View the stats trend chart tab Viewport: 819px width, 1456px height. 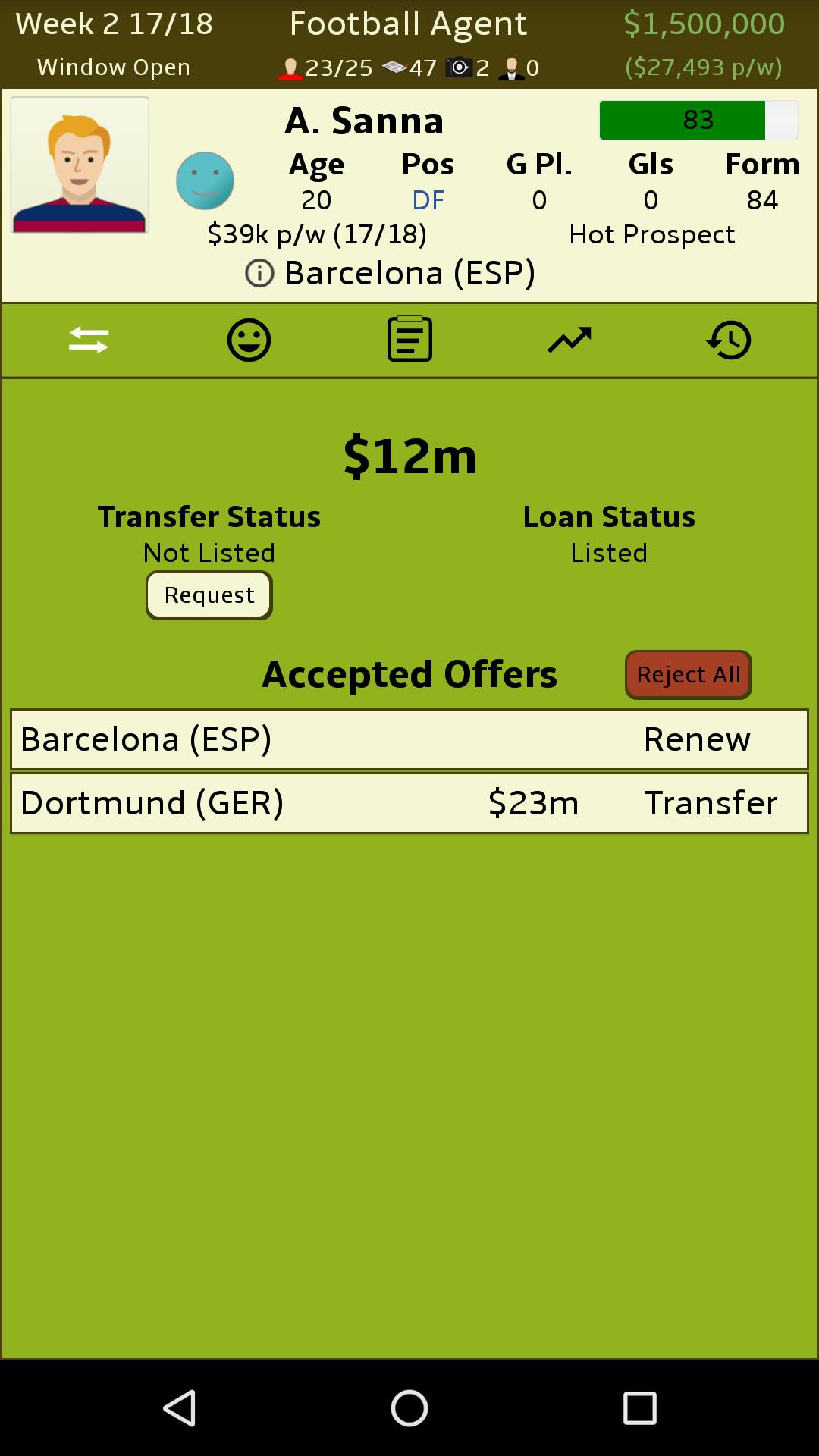[570, 340]
